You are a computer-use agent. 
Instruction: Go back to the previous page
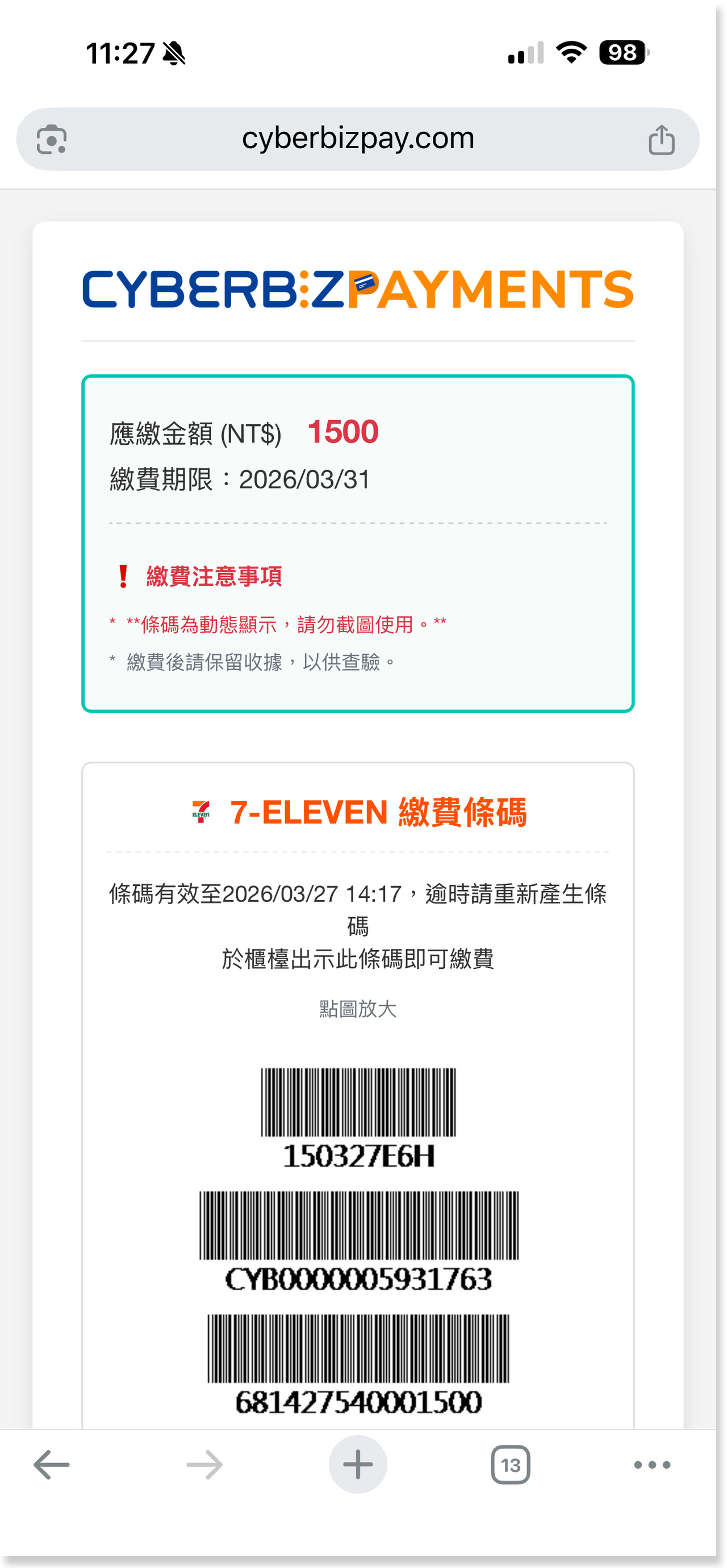click(x=52, y=1464)
